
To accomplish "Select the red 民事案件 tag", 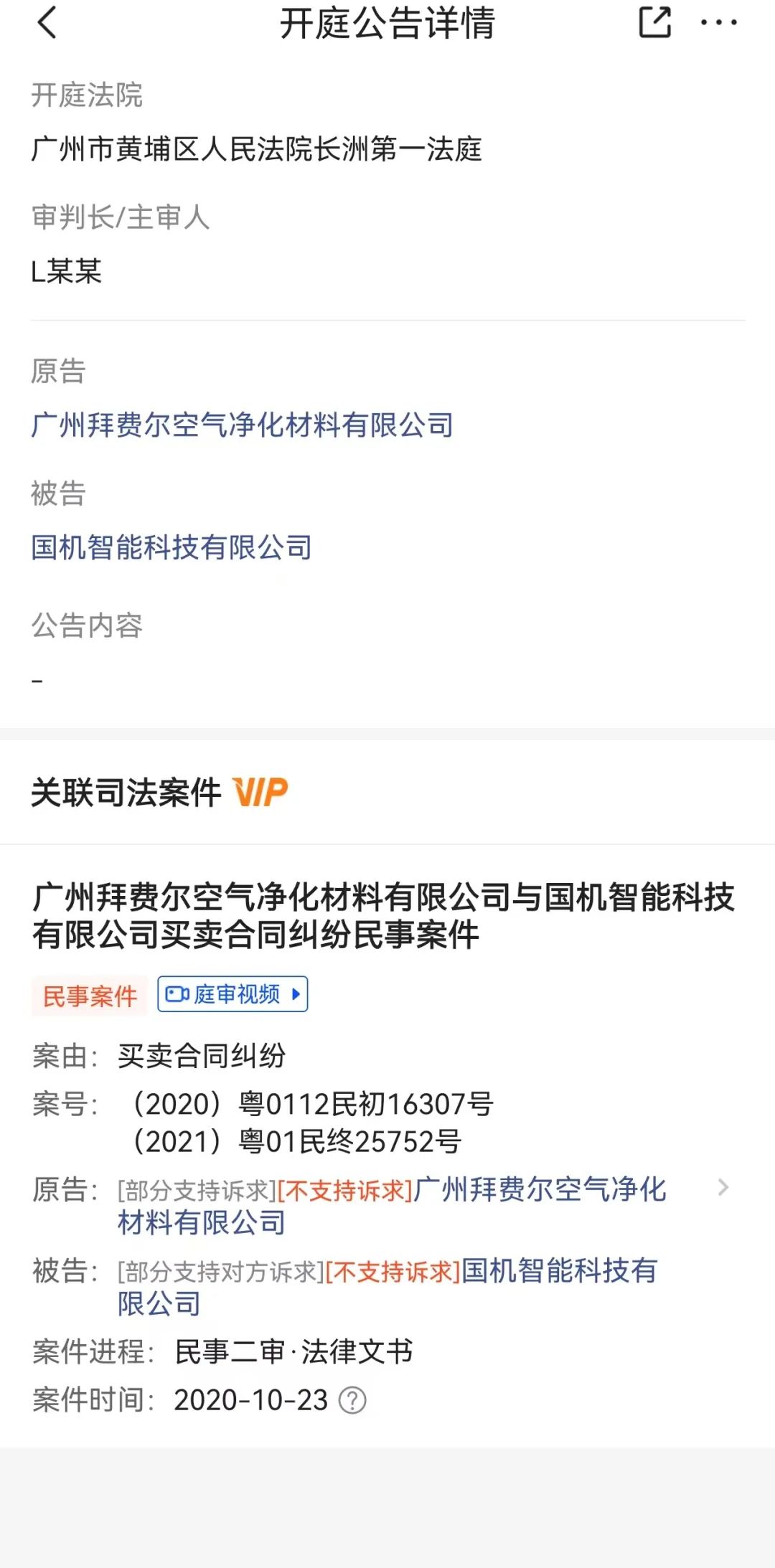I will (89, 996).
